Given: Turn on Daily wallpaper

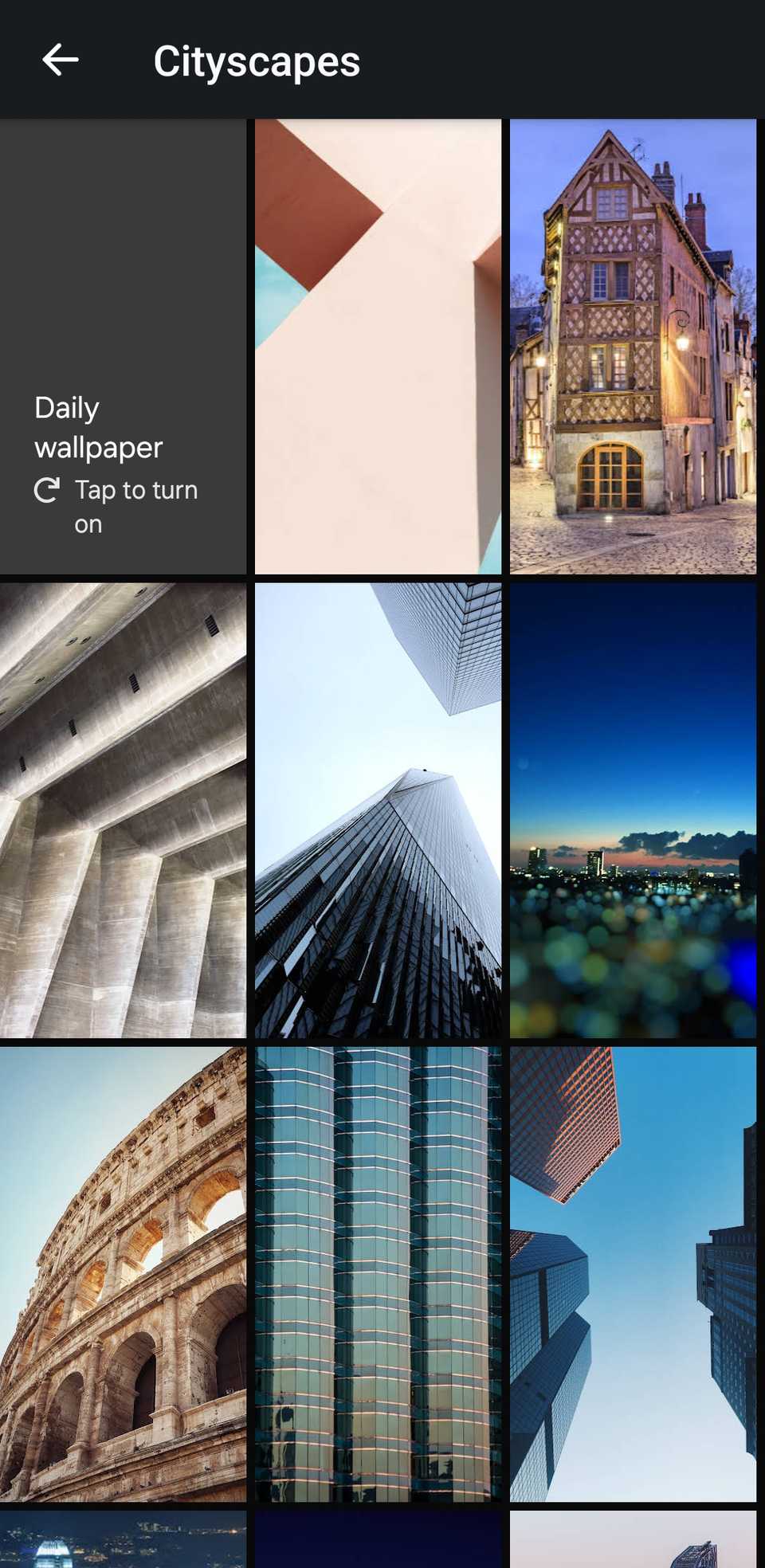Looking at the screenshot, I should tap(123, 347).
